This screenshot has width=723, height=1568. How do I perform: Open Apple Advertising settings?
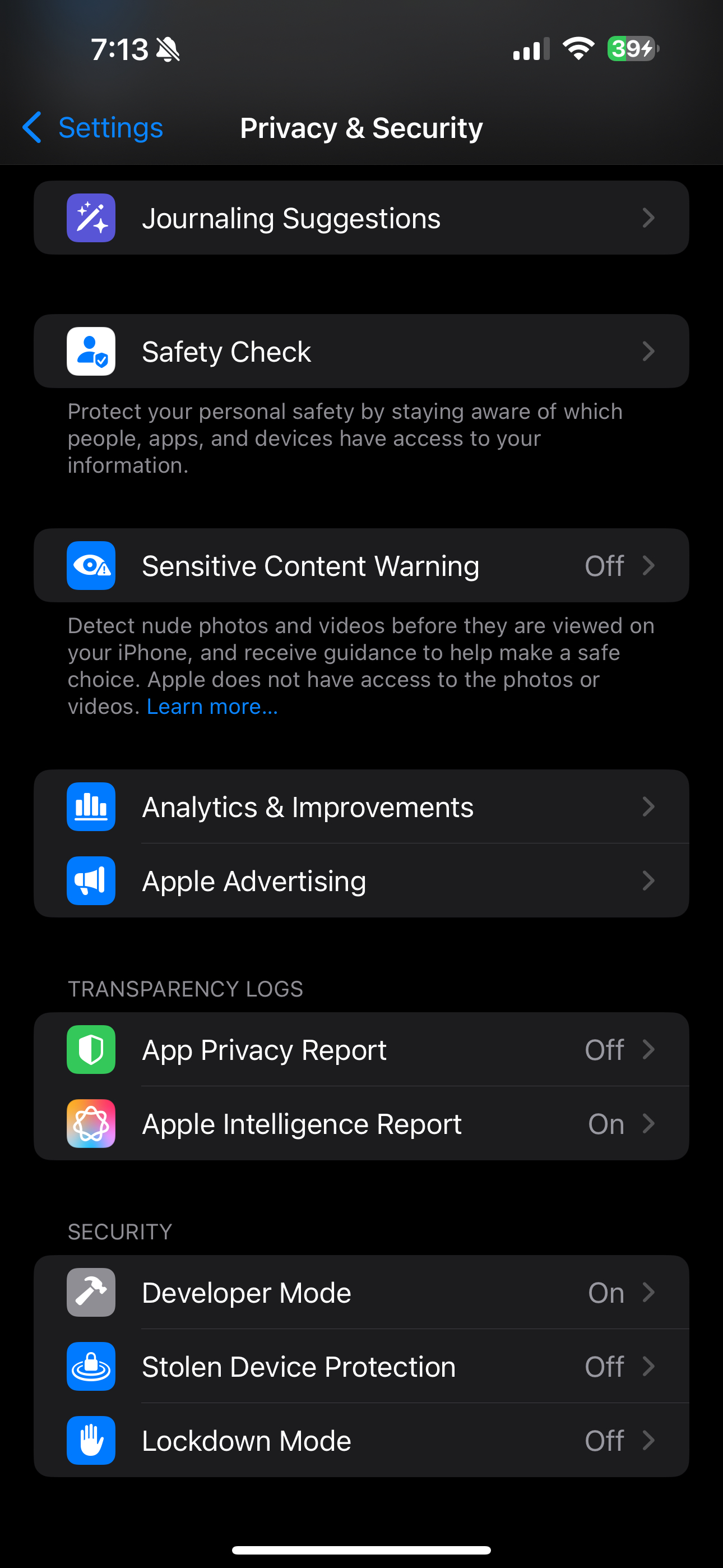(x=361, y=881)
